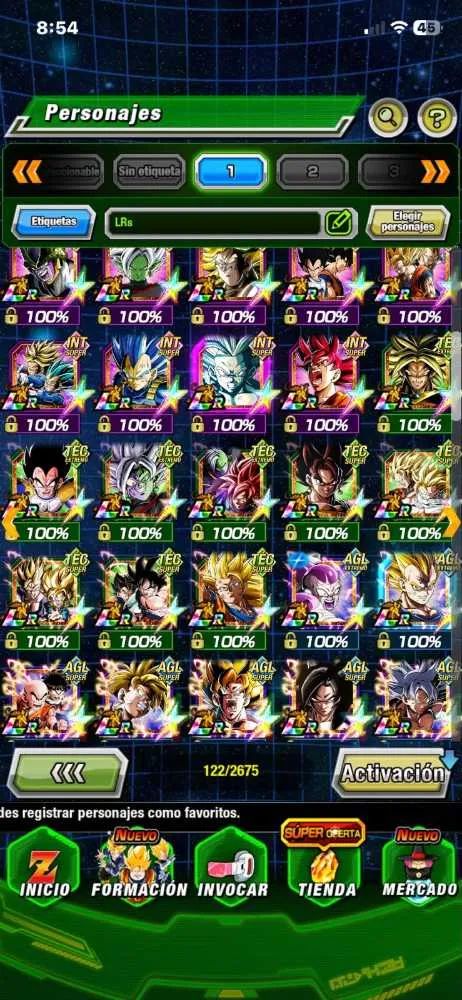462x1000 pixels.
Task: Open the magnifying glass search icon
Action: click(388, 117)
